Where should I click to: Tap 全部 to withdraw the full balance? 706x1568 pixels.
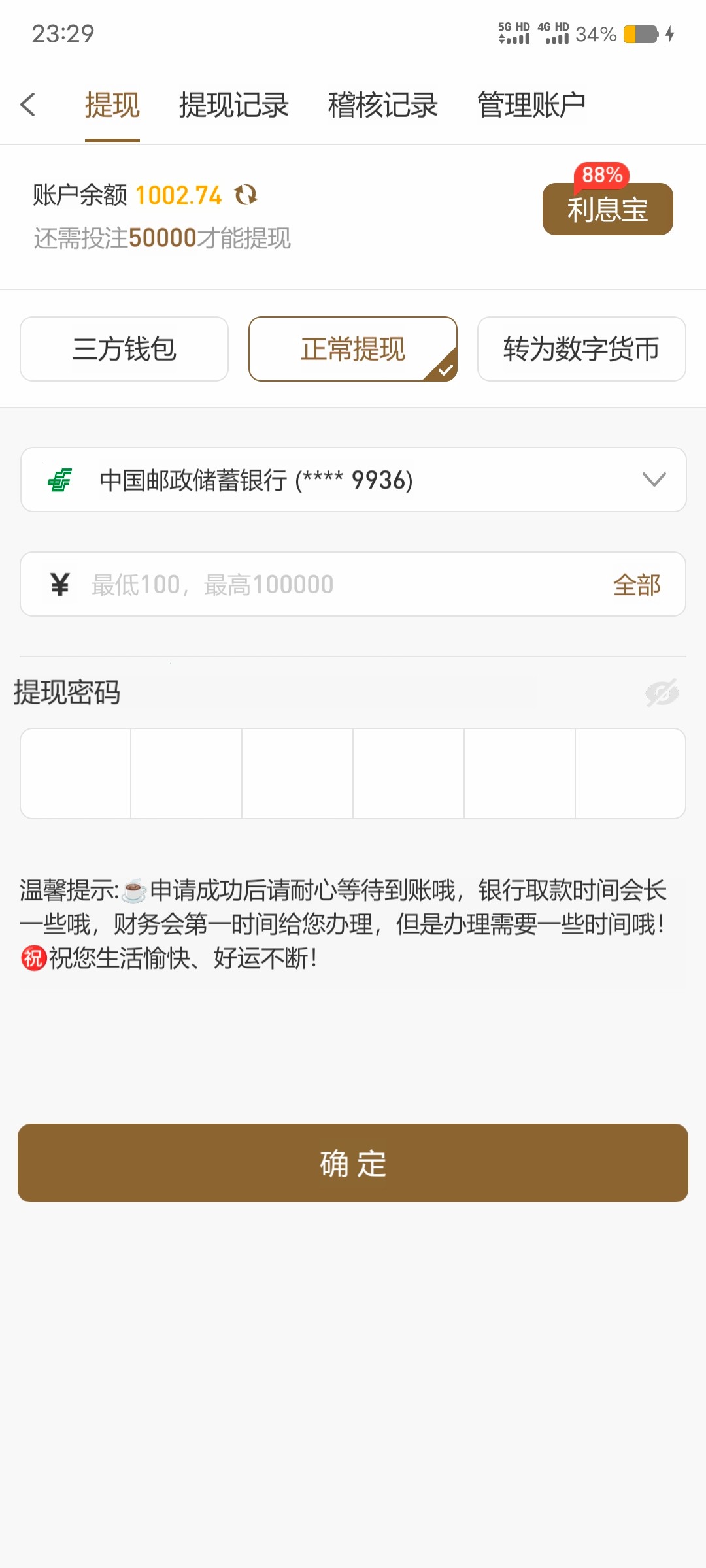coord(637,585)
